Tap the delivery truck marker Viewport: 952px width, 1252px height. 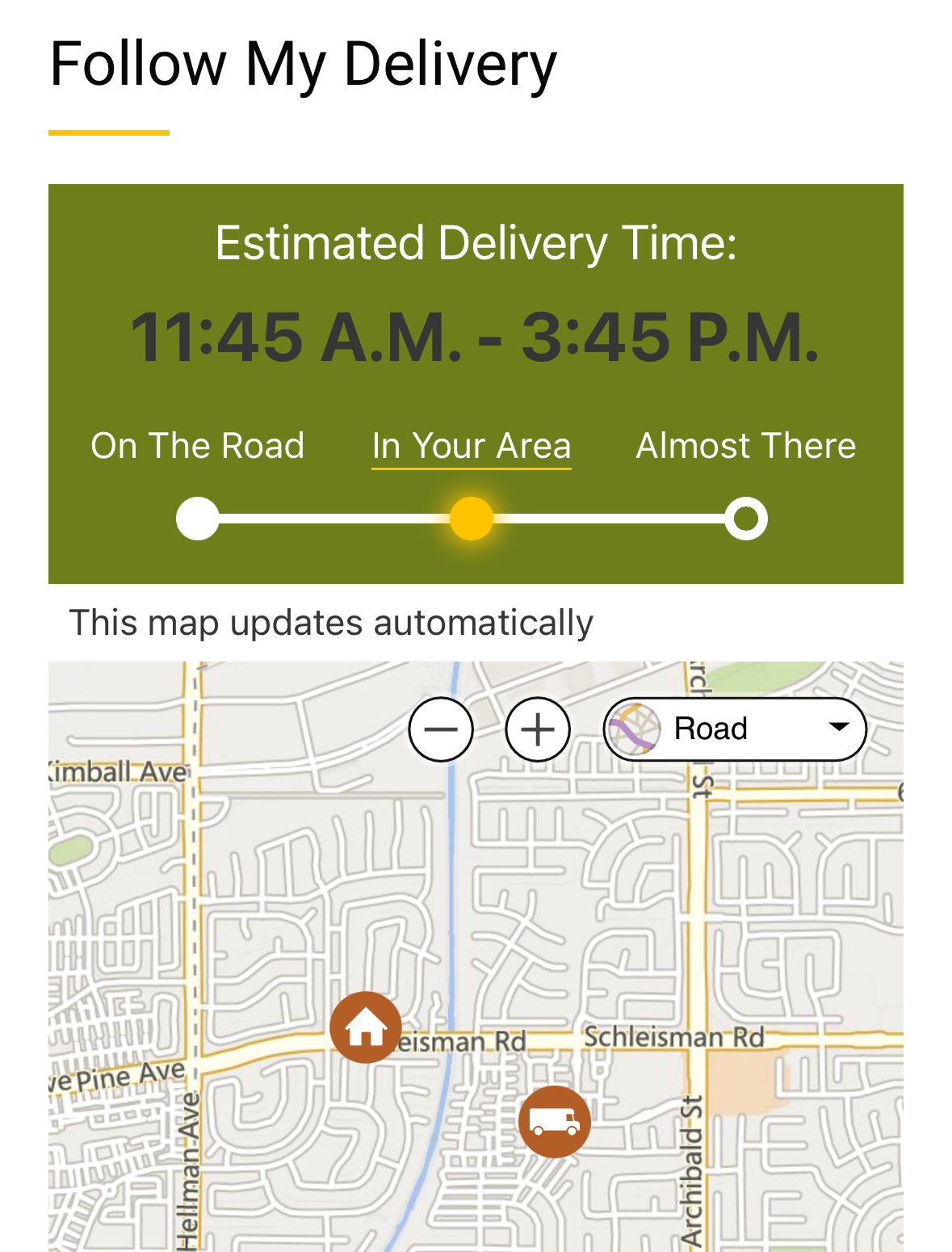coord(555,1122)
